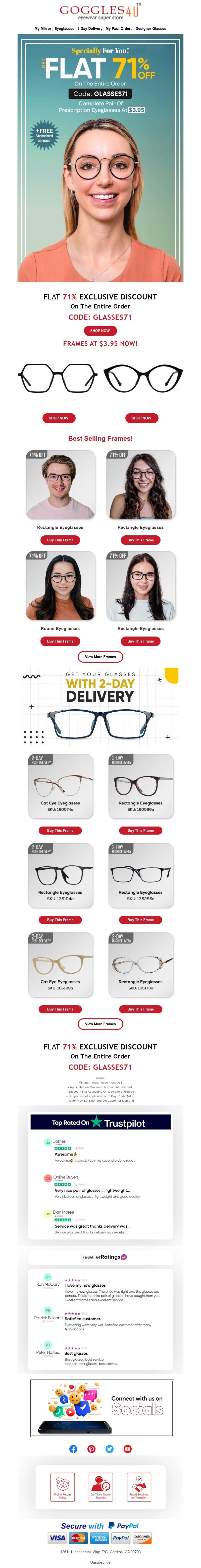201x1568 pixels.
Task: Buy the Rectangle frame SKU 160096a
Action: pos(141,830)
